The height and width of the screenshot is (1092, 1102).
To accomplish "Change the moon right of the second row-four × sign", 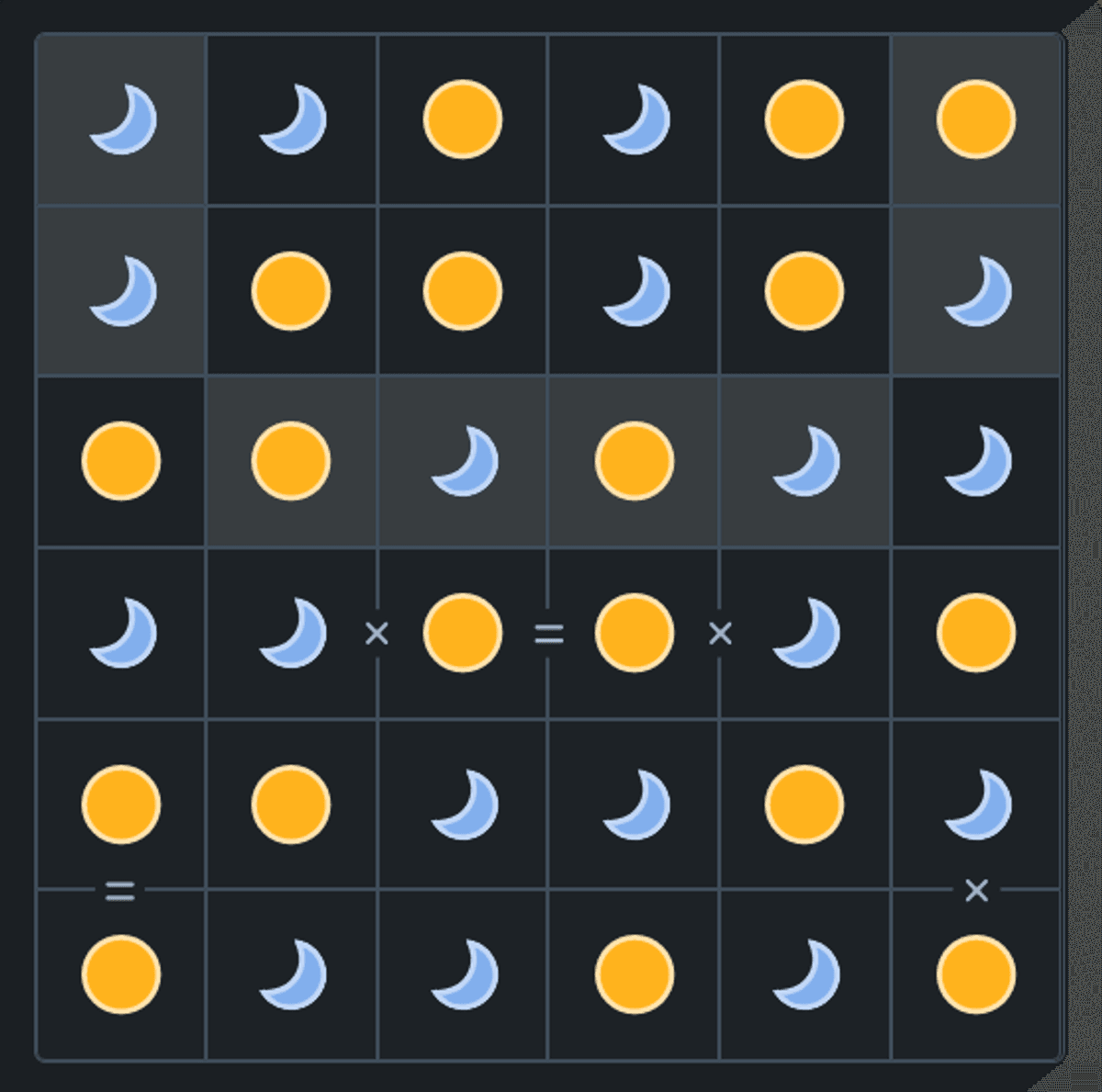I will pos(804,632).
